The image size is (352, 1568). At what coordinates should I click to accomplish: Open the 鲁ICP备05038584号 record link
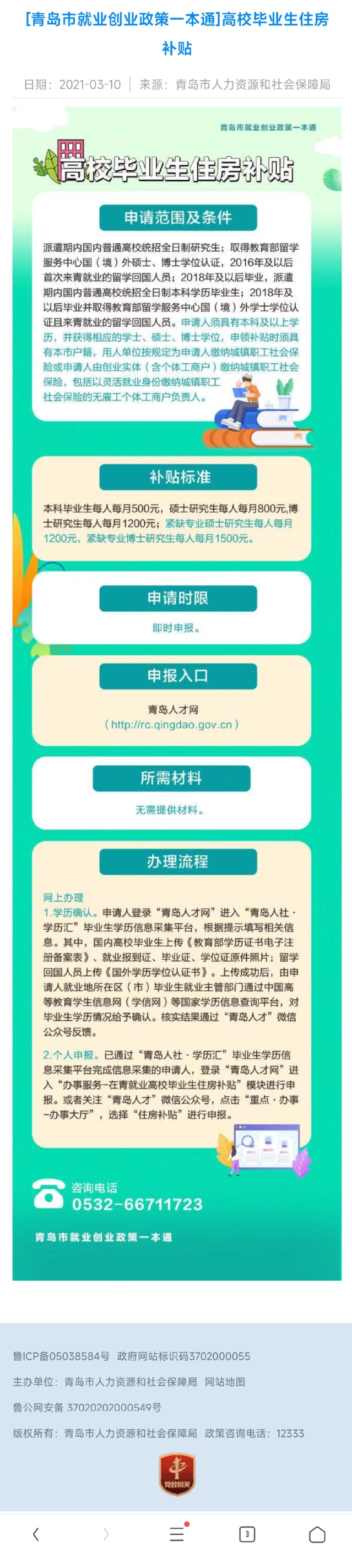pos(61,1356)
